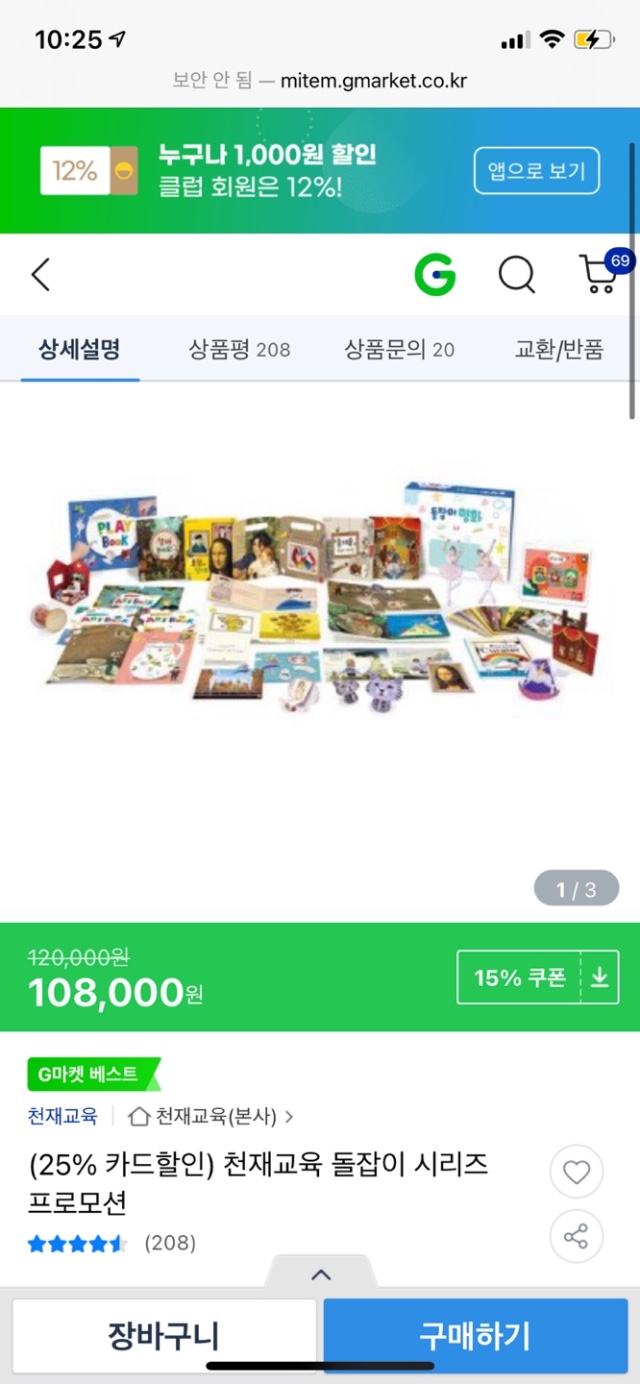The height and width of the screenshot is (1384, 640).
Task: Select the 교환/반품 tab
Action: 559,349
